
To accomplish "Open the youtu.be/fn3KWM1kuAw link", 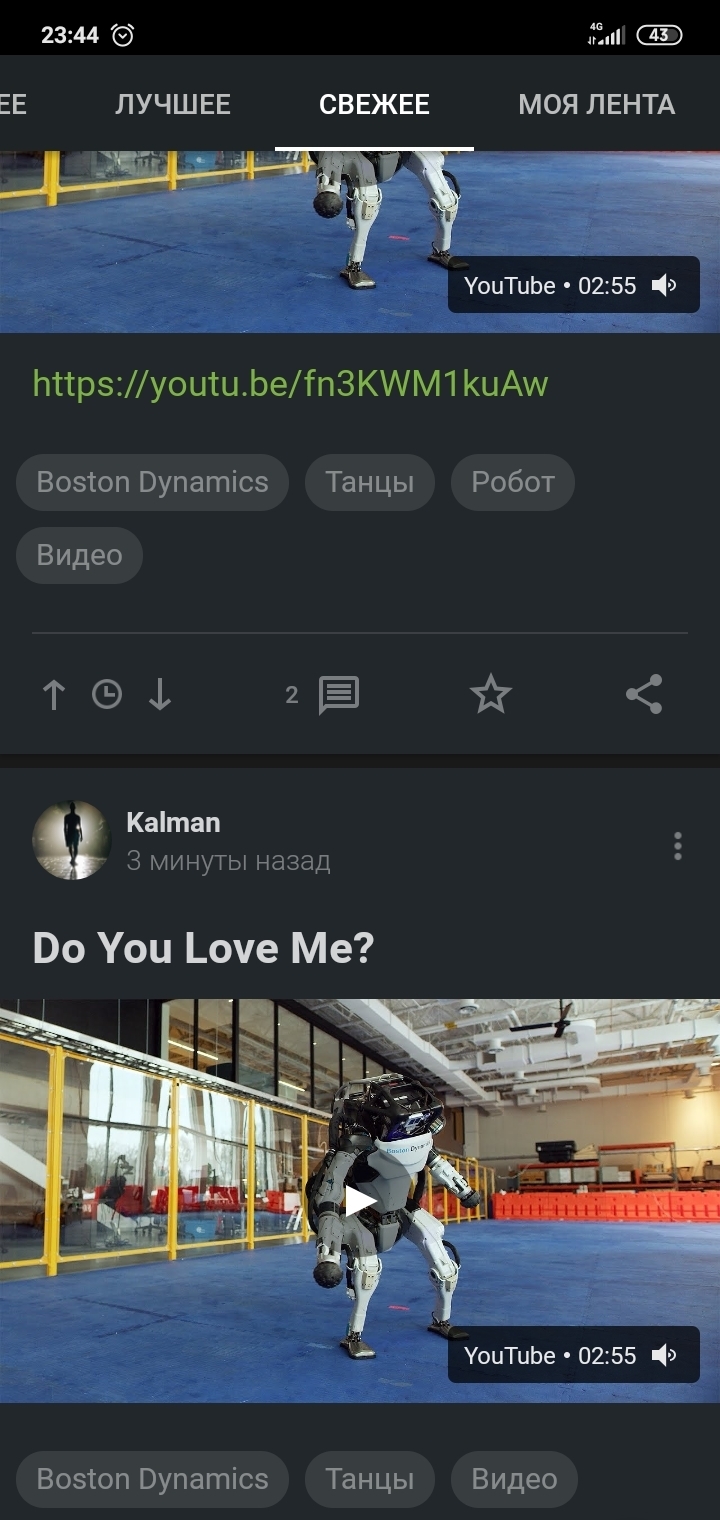I will click(290, 384).
